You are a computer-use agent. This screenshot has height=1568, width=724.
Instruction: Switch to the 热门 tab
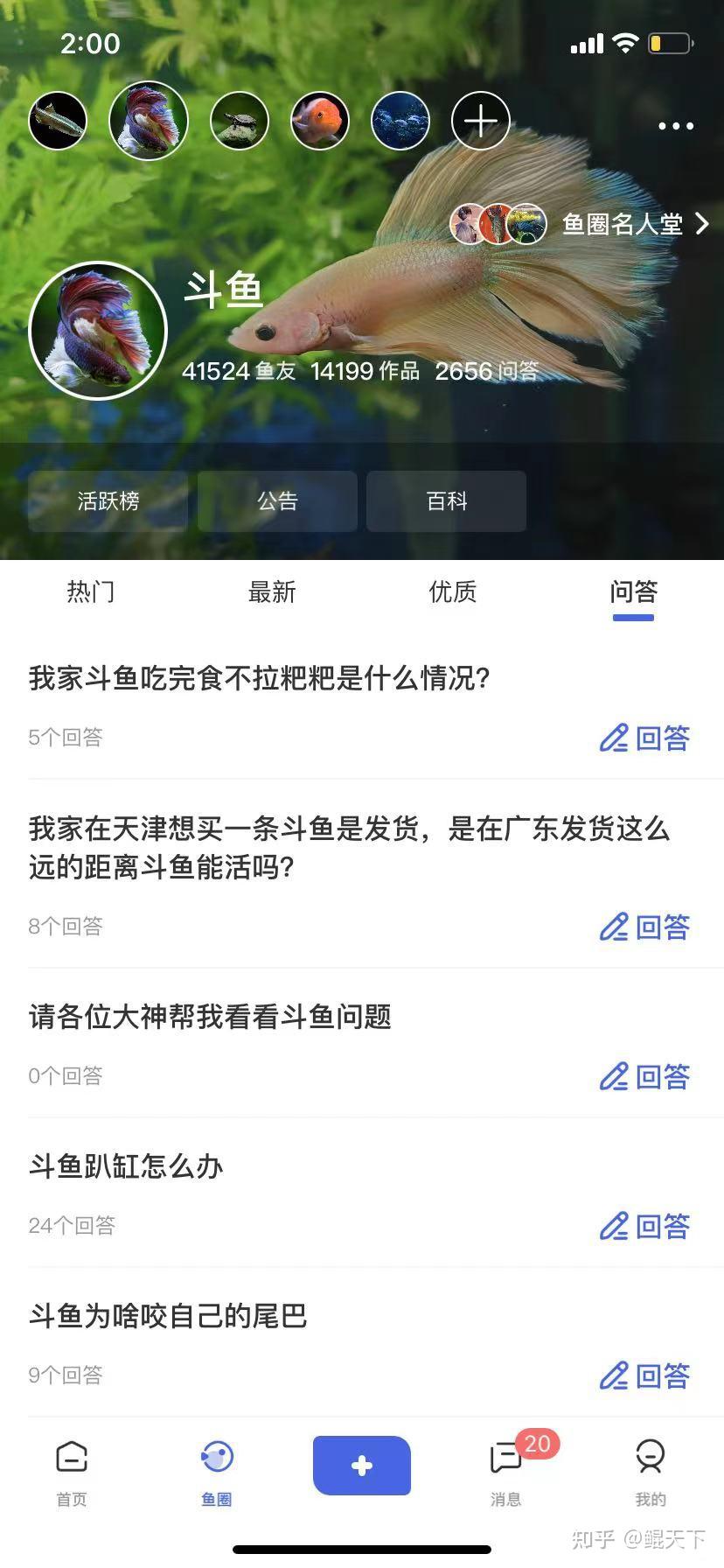point(90,592)
